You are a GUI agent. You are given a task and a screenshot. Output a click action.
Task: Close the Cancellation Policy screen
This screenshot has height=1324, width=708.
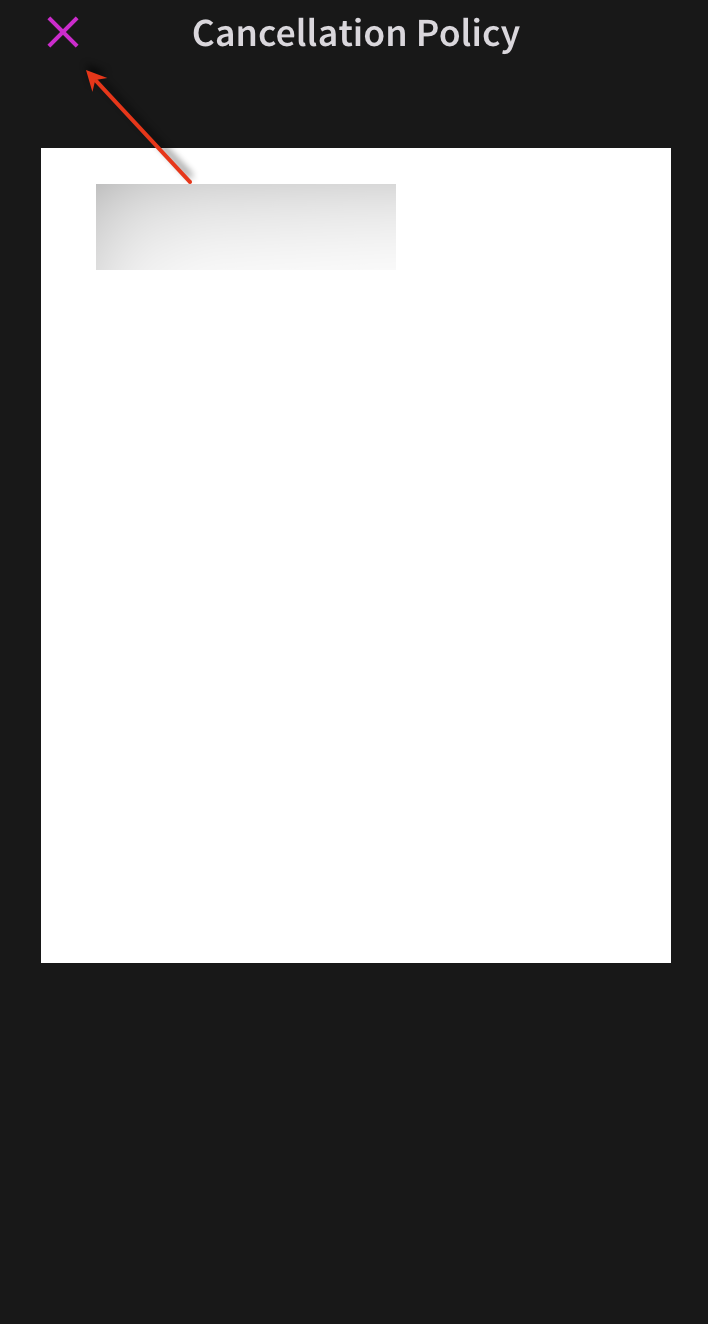[63, 33]
